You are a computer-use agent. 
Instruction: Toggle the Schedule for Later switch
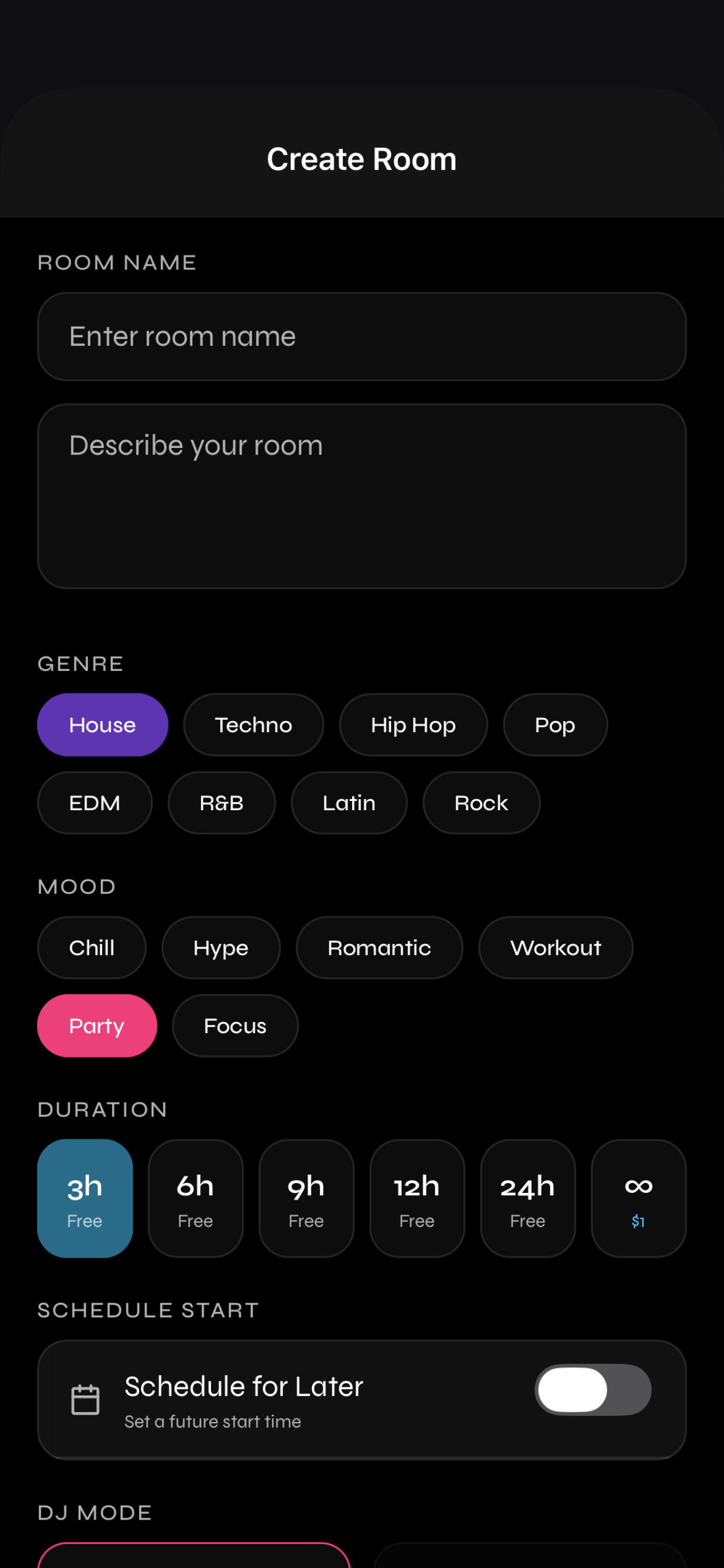pos(593,1389)
